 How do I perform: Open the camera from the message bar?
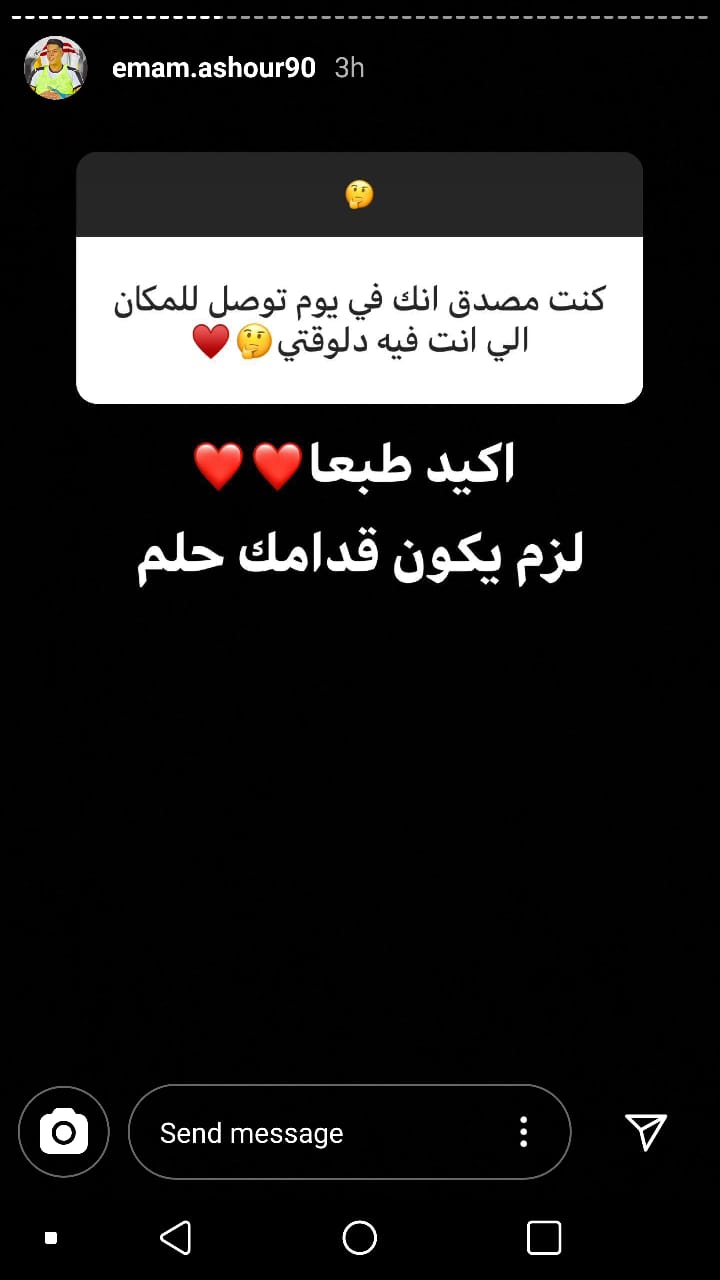click(x=63, y=1132)
